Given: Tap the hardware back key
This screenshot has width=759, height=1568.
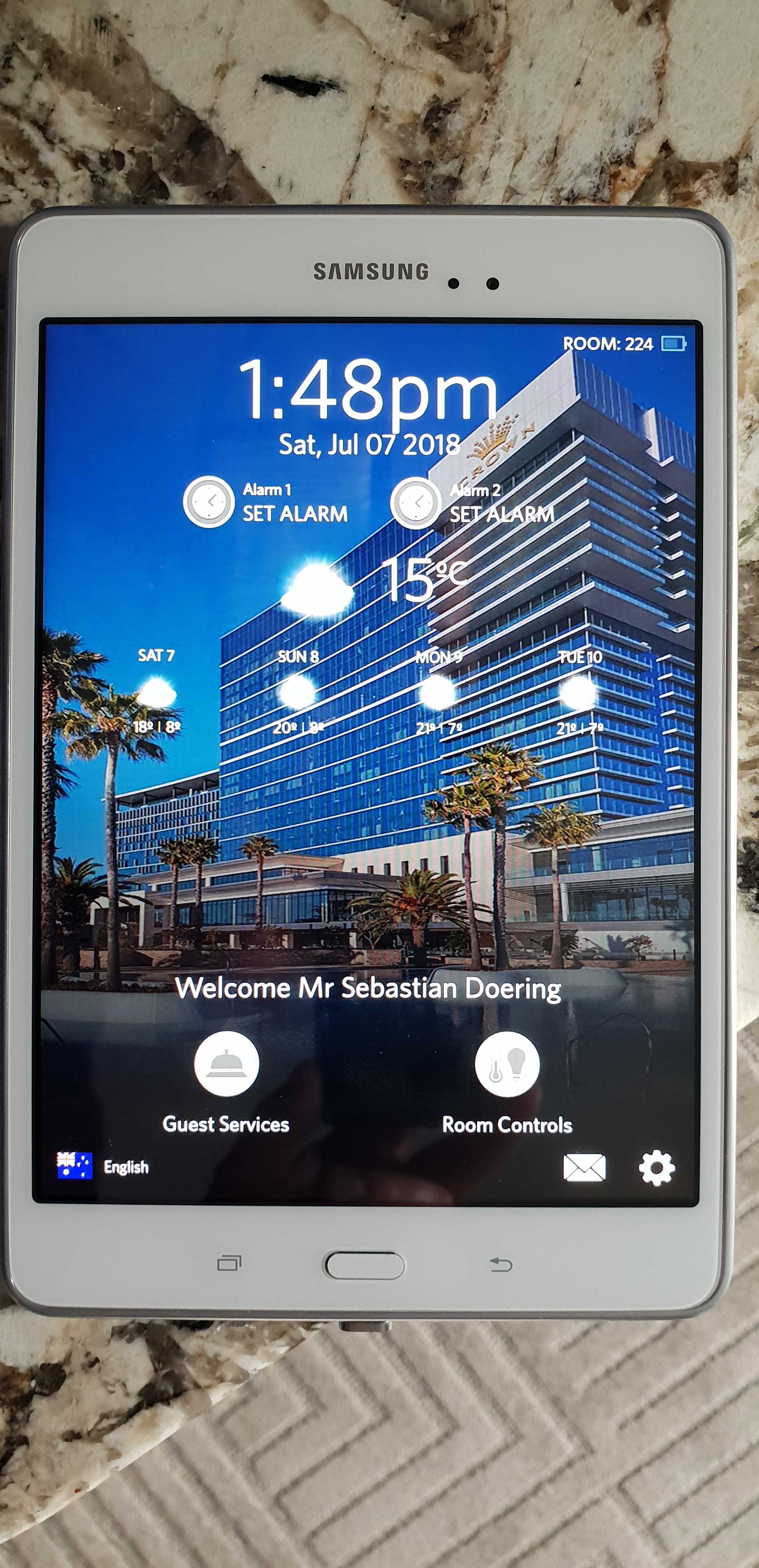Looking at the screenshot, I should (x=500, y=1265).
